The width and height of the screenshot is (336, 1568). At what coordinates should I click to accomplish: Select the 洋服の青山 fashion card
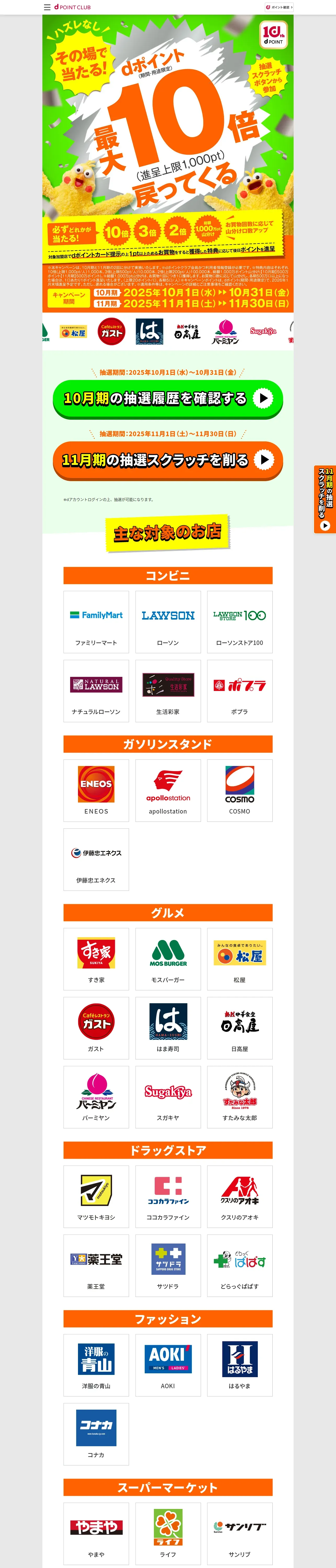(x=96, y=1365)
